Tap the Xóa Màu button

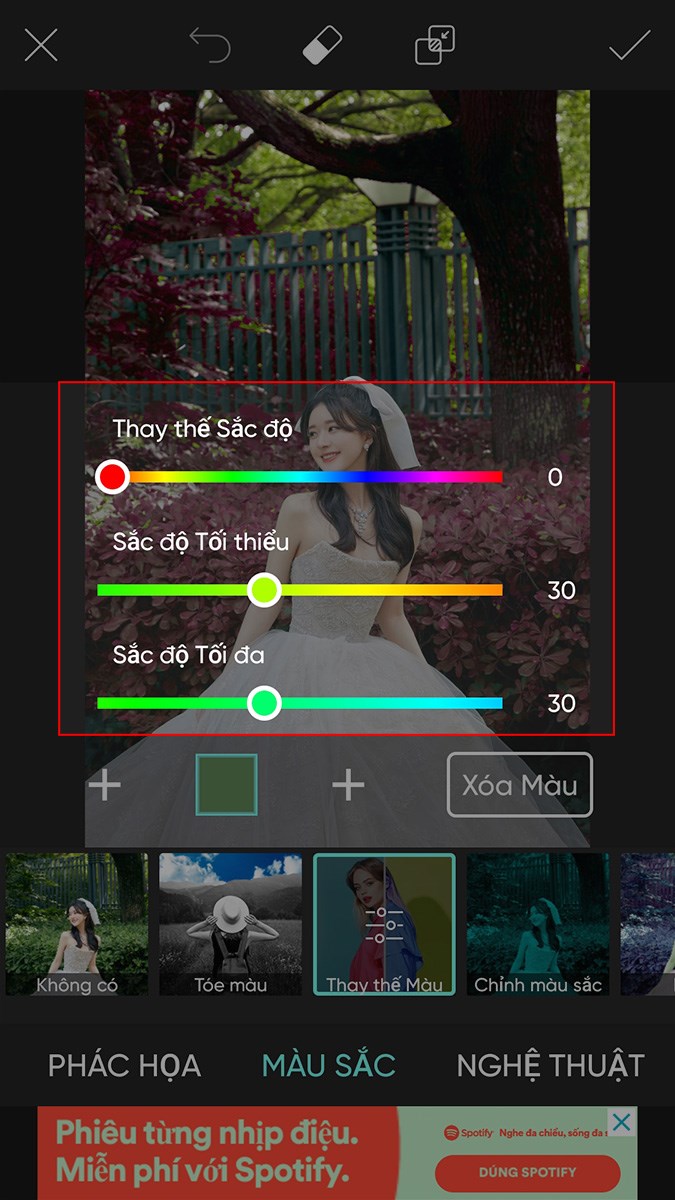[x=519, y=785]
